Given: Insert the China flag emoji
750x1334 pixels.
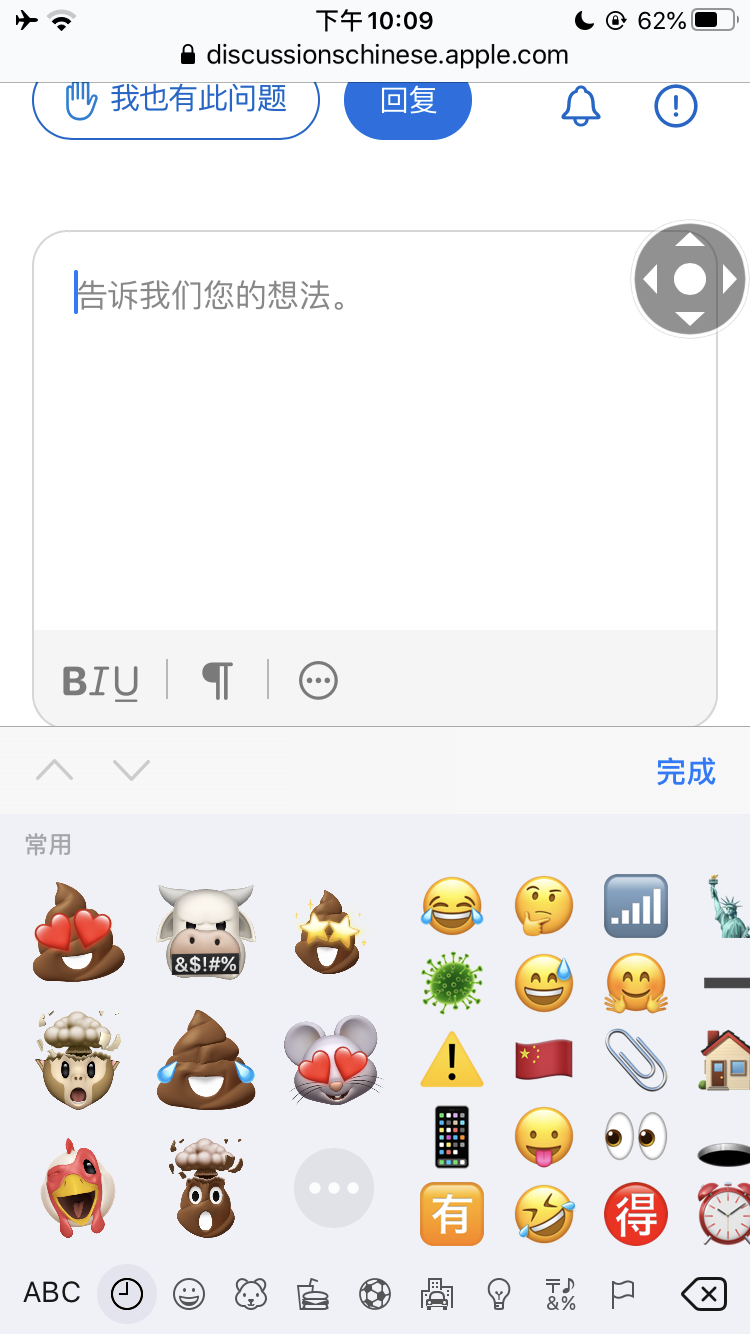Looking at the screenshot, I should coord(544,1060).
